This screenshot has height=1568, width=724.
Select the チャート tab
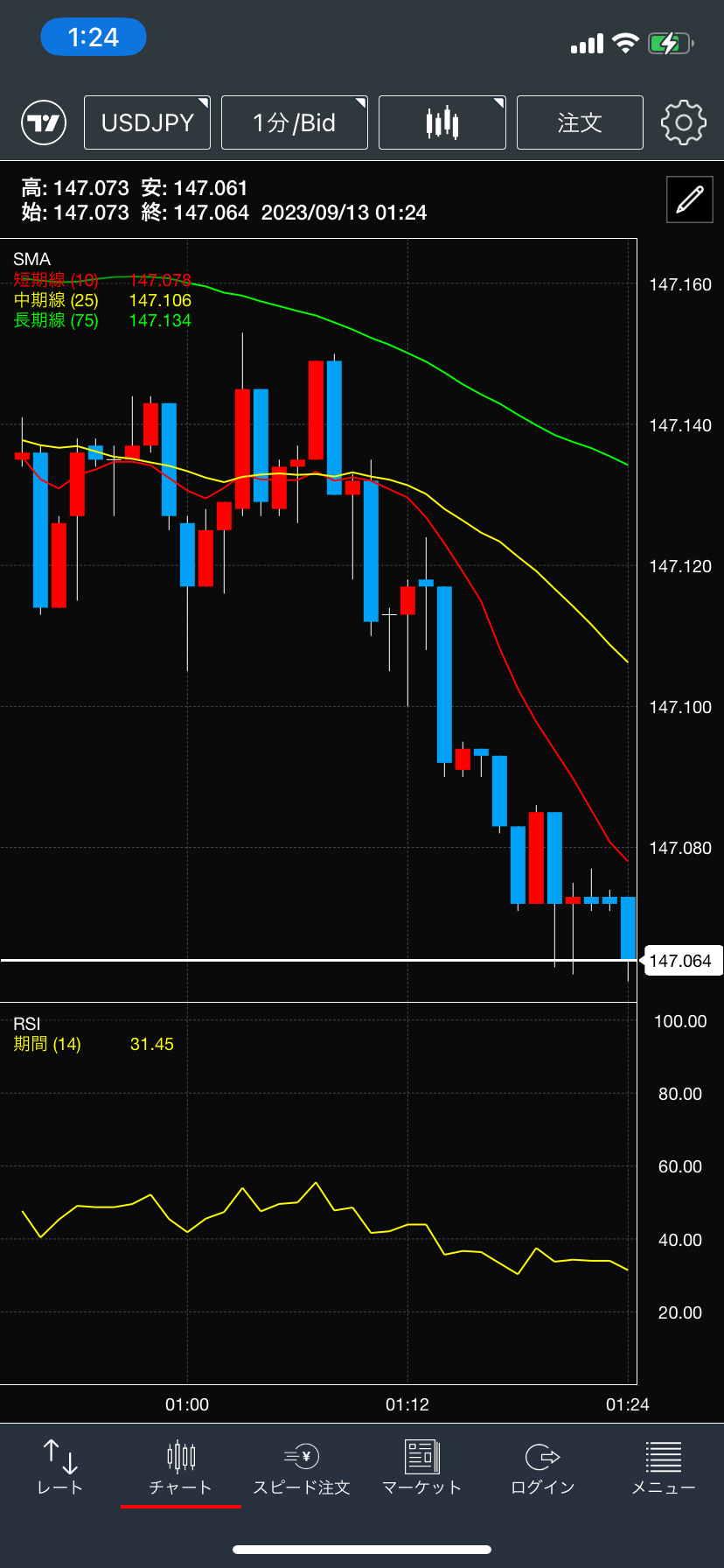(x=180, y=1467)
